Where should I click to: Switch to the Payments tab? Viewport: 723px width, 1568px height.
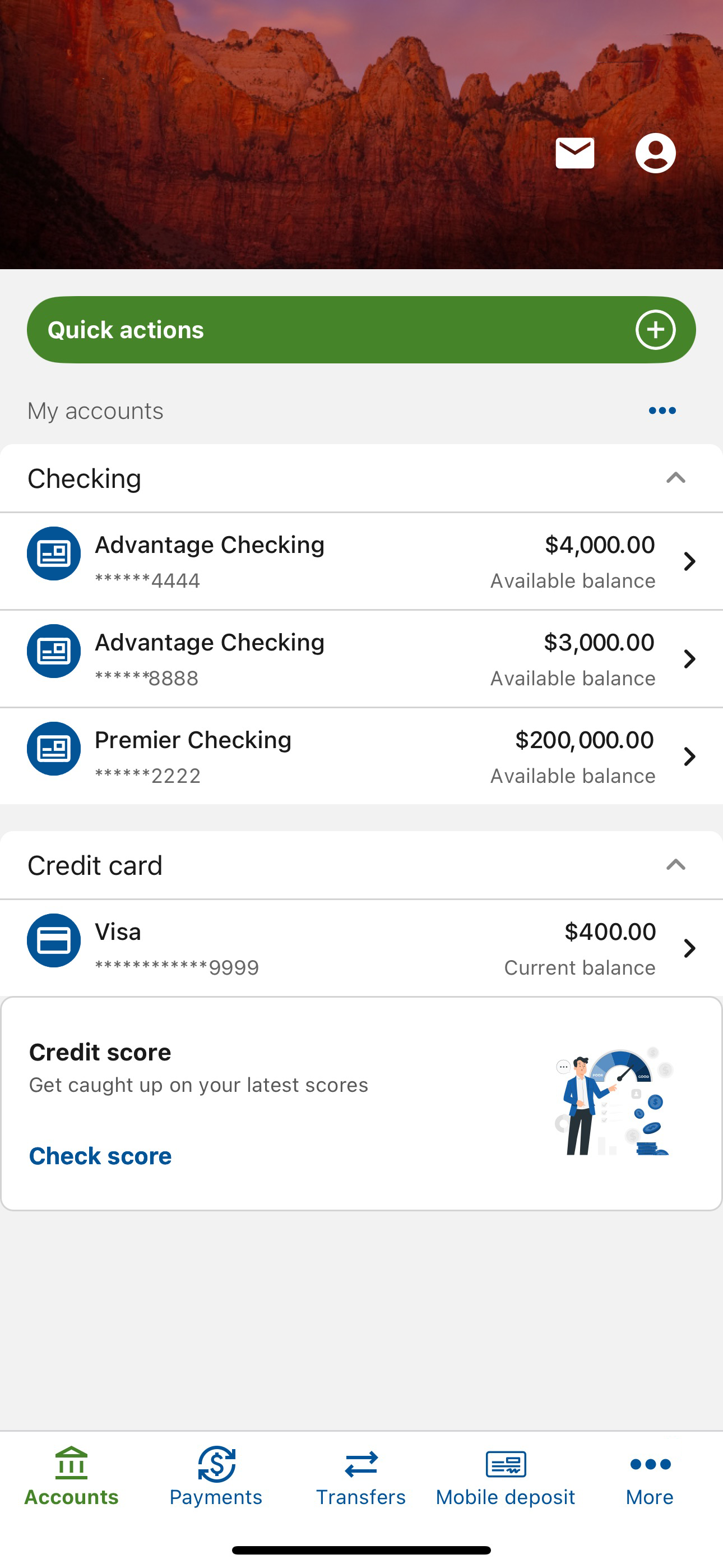pos(216,1485)
